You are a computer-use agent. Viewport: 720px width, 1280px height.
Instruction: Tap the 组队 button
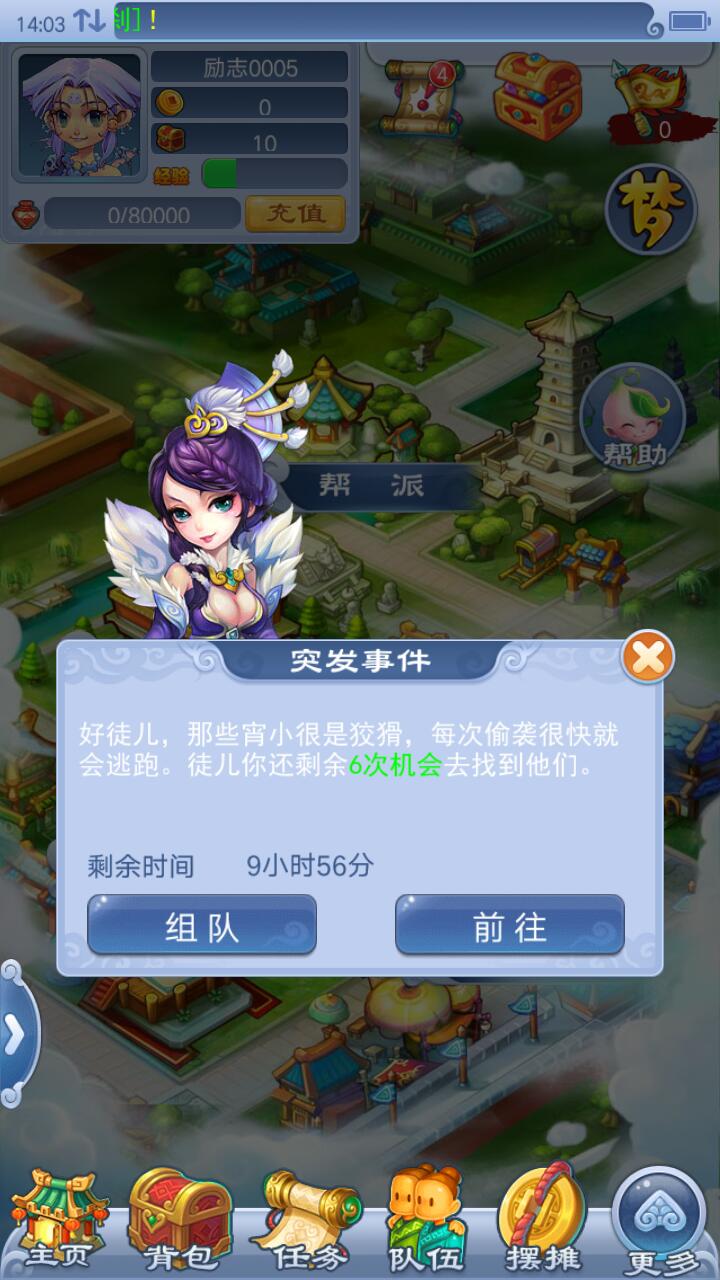202,925
